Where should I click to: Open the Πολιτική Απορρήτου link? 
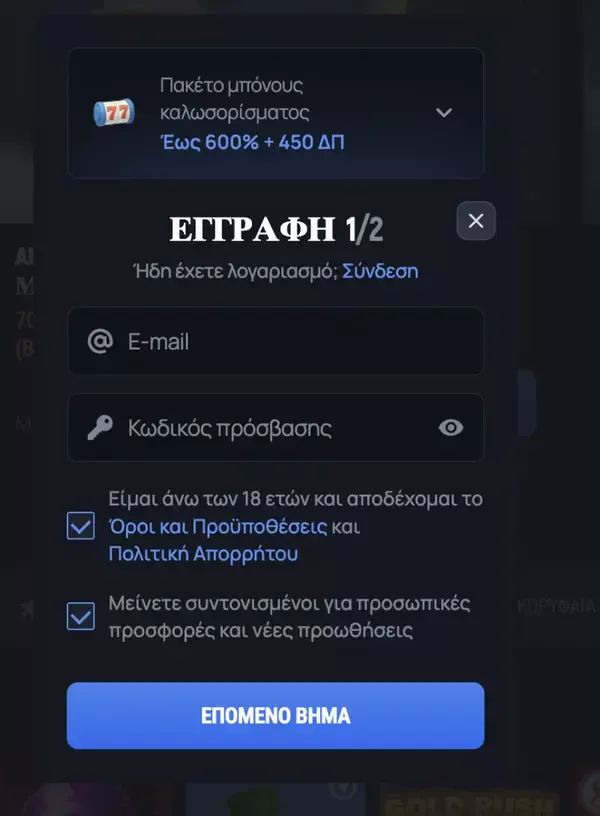(x=203, y=554)
